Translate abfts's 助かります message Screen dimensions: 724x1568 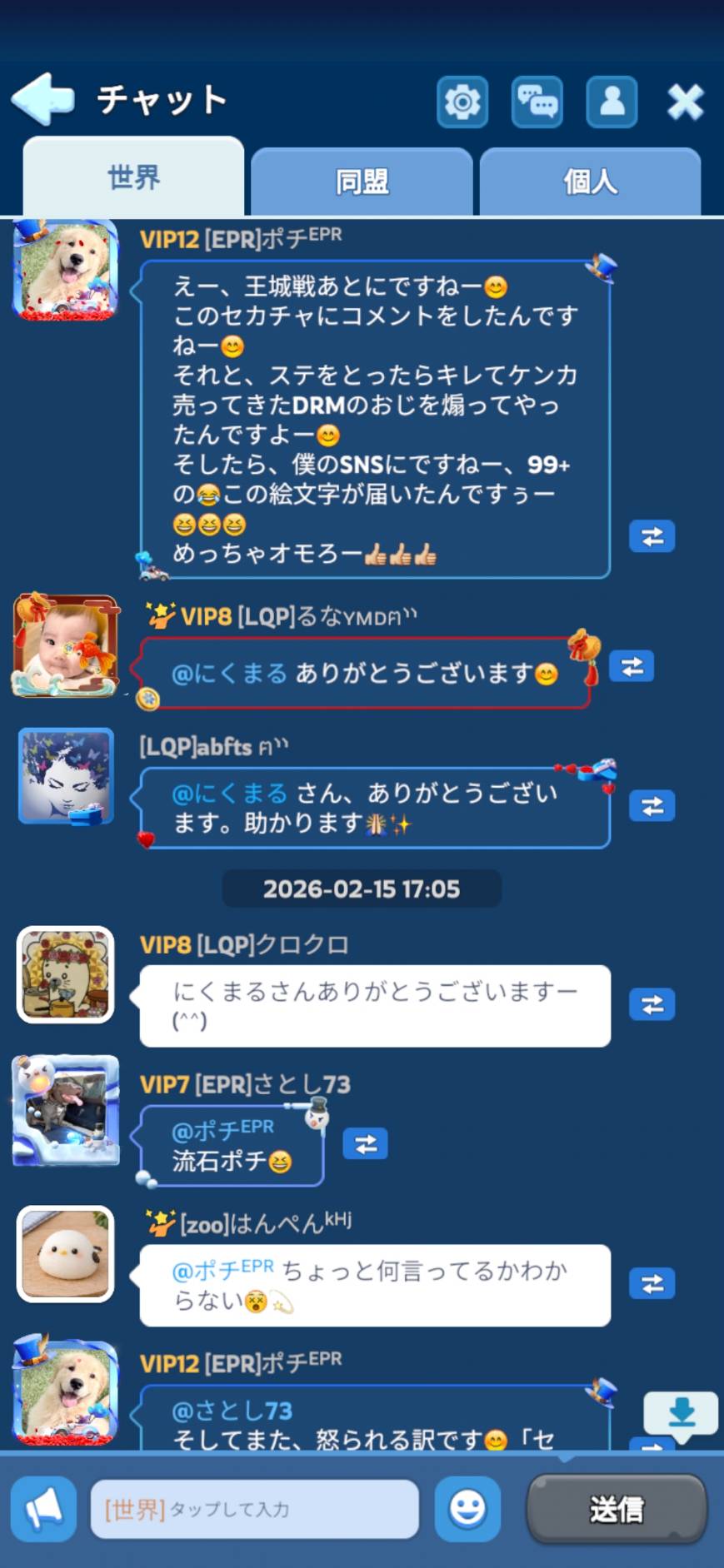click(652, 806)
